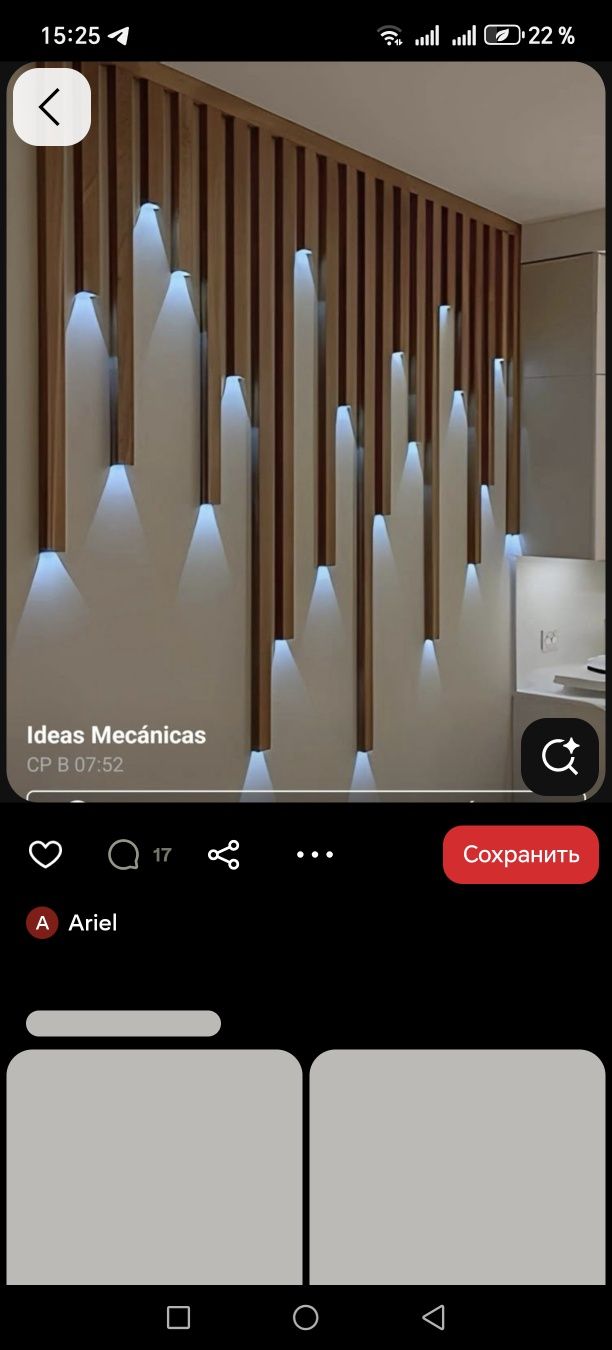Tap the system home button

click(306, 1317)
